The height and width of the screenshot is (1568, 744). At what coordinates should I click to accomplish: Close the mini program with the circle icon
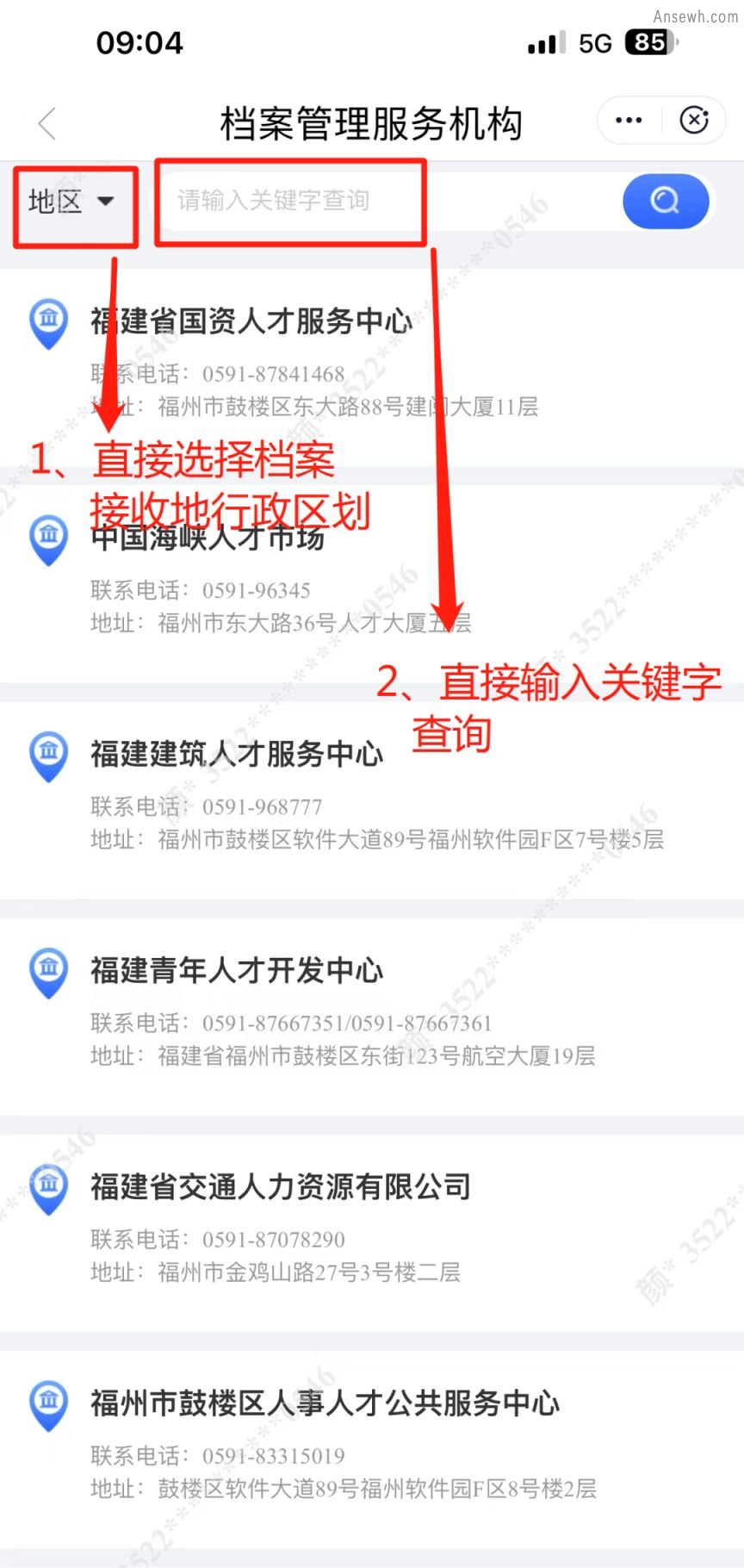coord(694,121)
